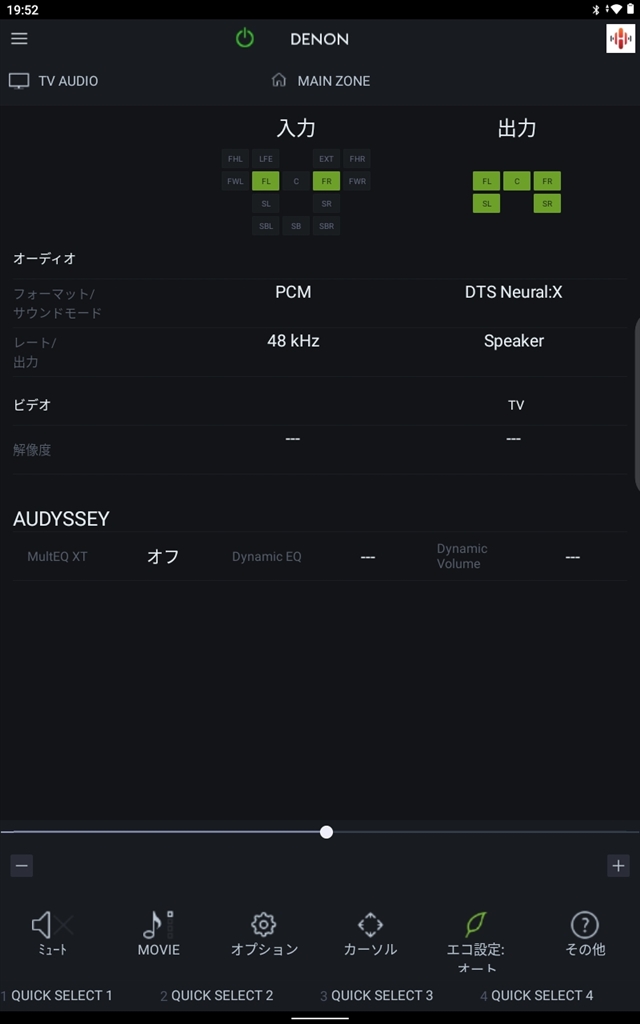
Task: Select the TV AUDIO input source
Action: [x=55, y=81]
